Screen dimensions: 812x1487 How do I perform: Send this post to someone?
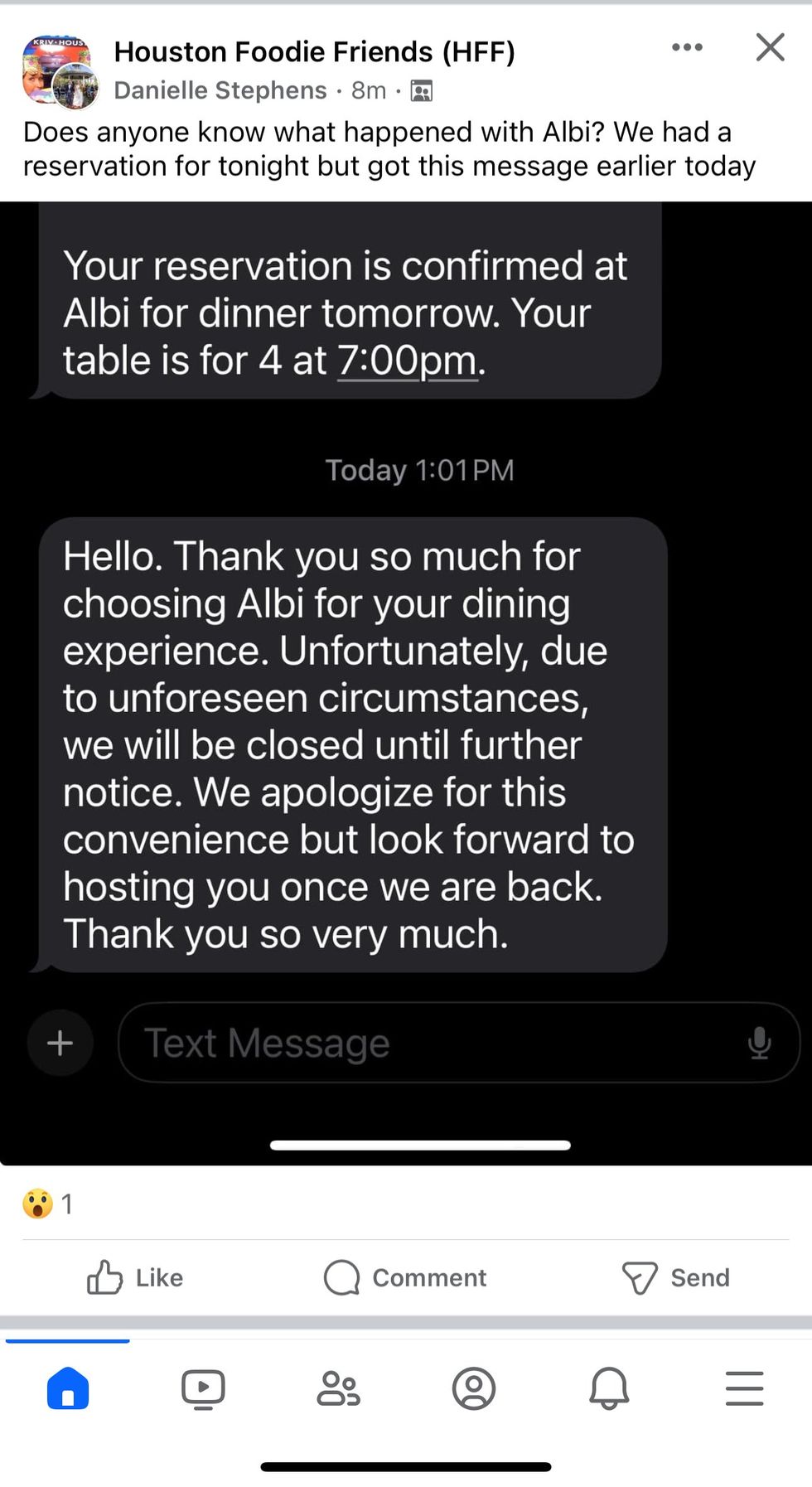click(x=675, y=1277)
